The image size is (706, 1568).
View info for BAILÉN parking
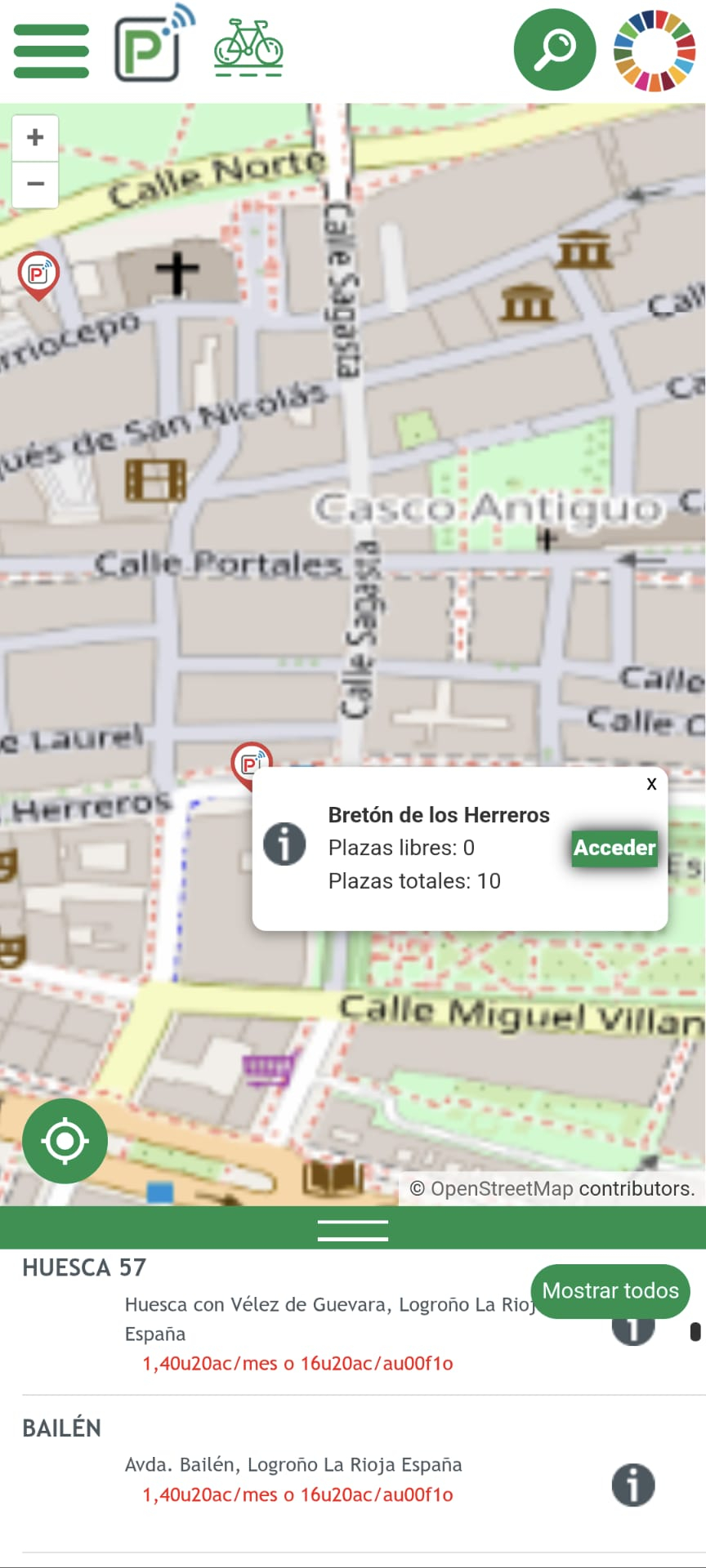pos(633,1485)
